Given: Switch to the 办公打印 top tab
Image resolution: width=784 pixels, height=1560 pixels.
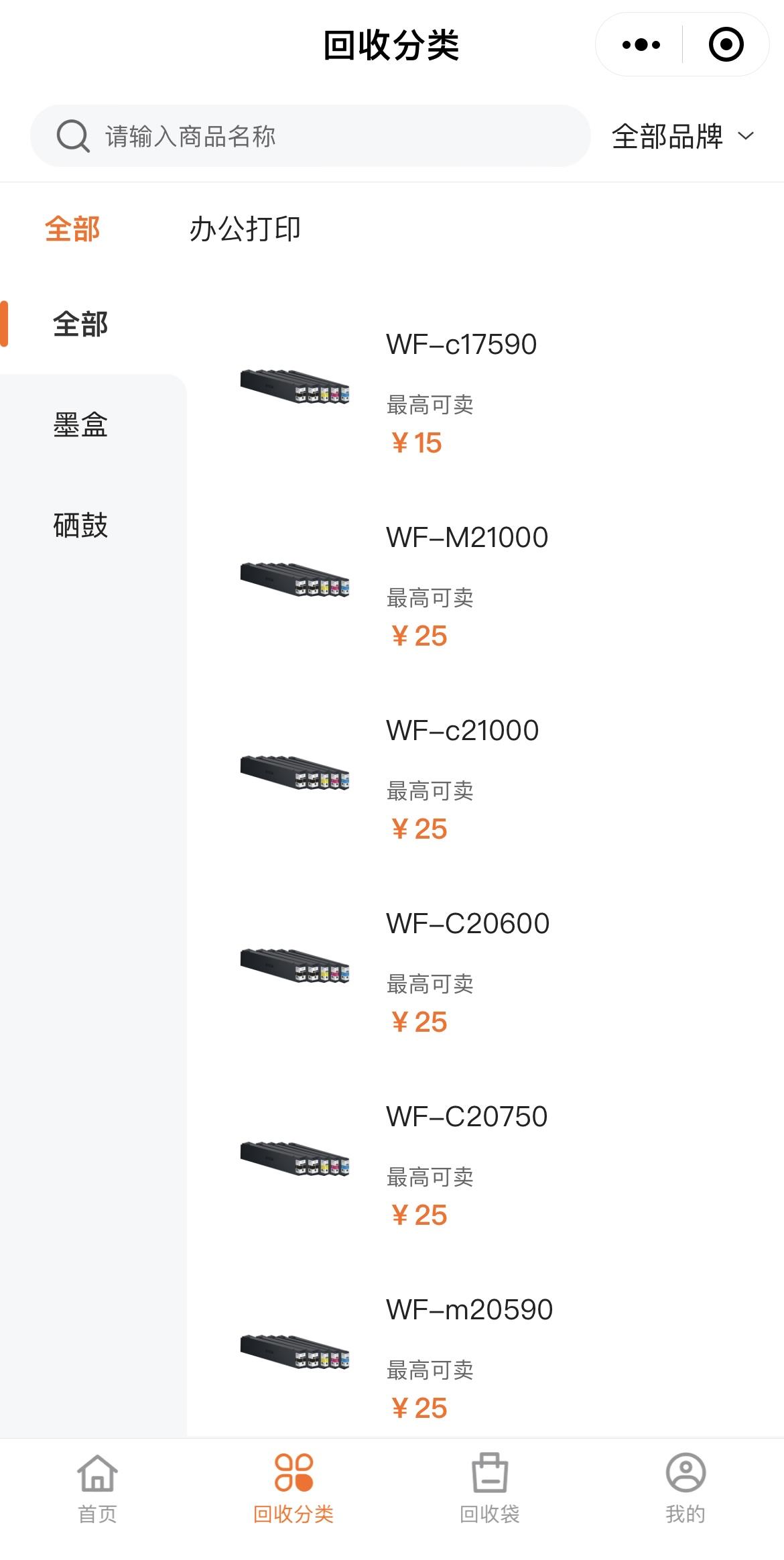Looking at the screenshot, I should point(245,229).
